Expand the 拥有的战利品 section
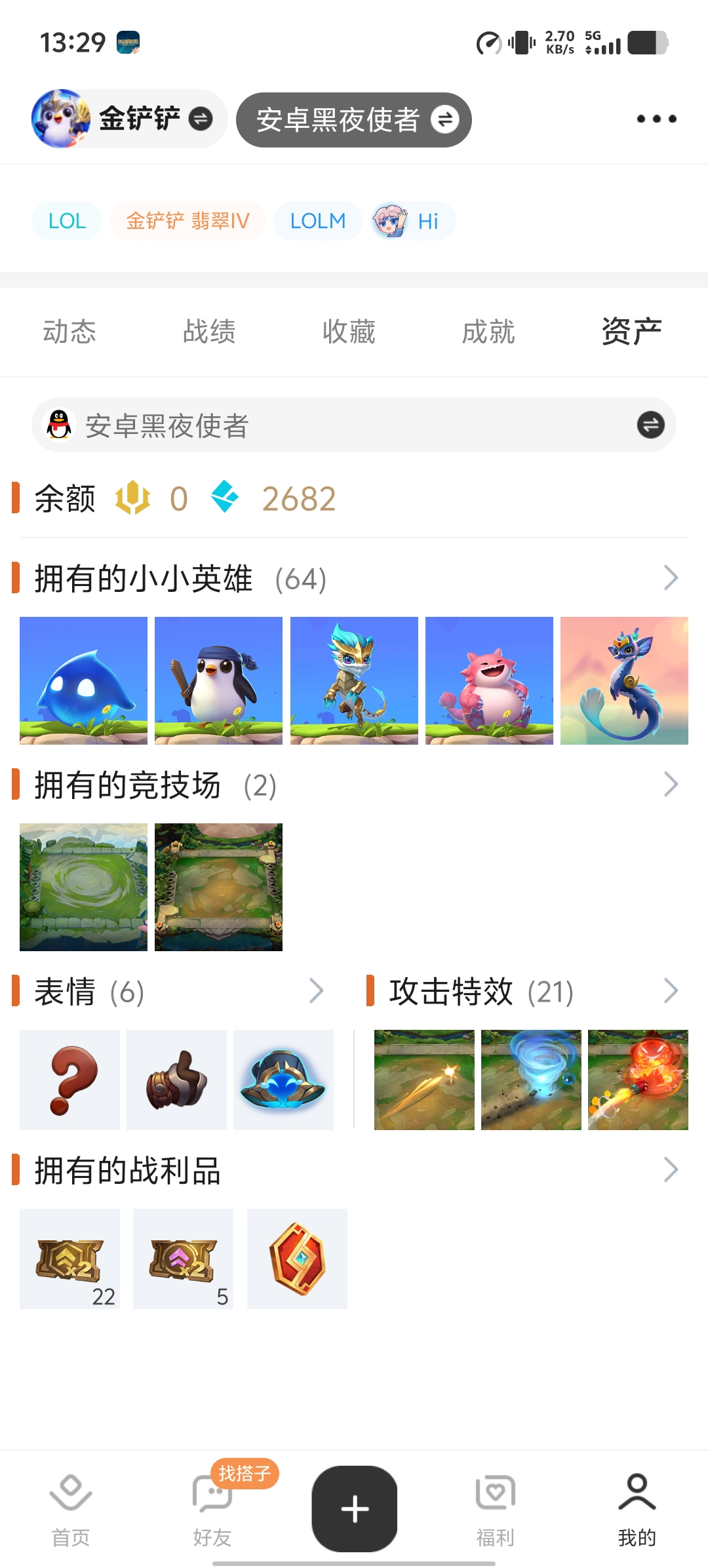The width and height of the screenshot is (708, 1568). coord(670,1170)
